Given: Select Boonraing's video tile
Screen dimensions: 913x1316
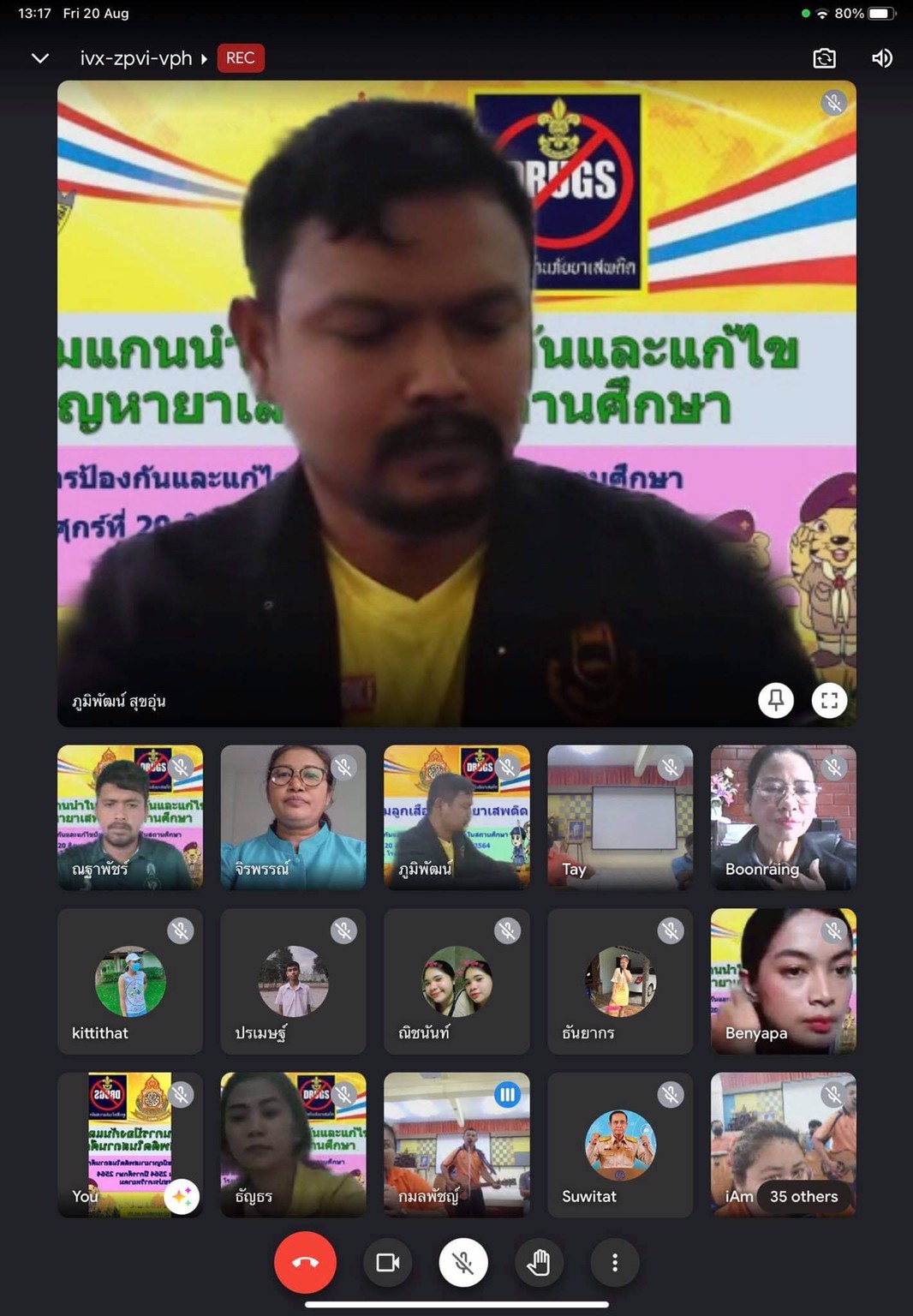Looking at the screenshot, I should (783, 817).
